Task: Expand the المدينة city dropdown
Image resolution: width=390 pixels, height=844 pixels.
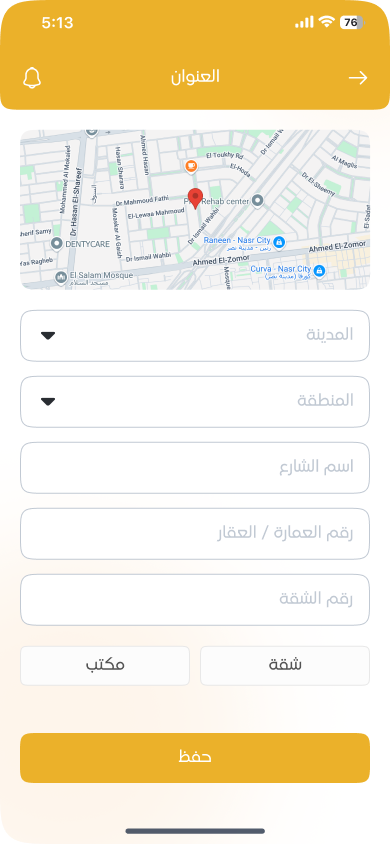Action: (x=195, y=336)
